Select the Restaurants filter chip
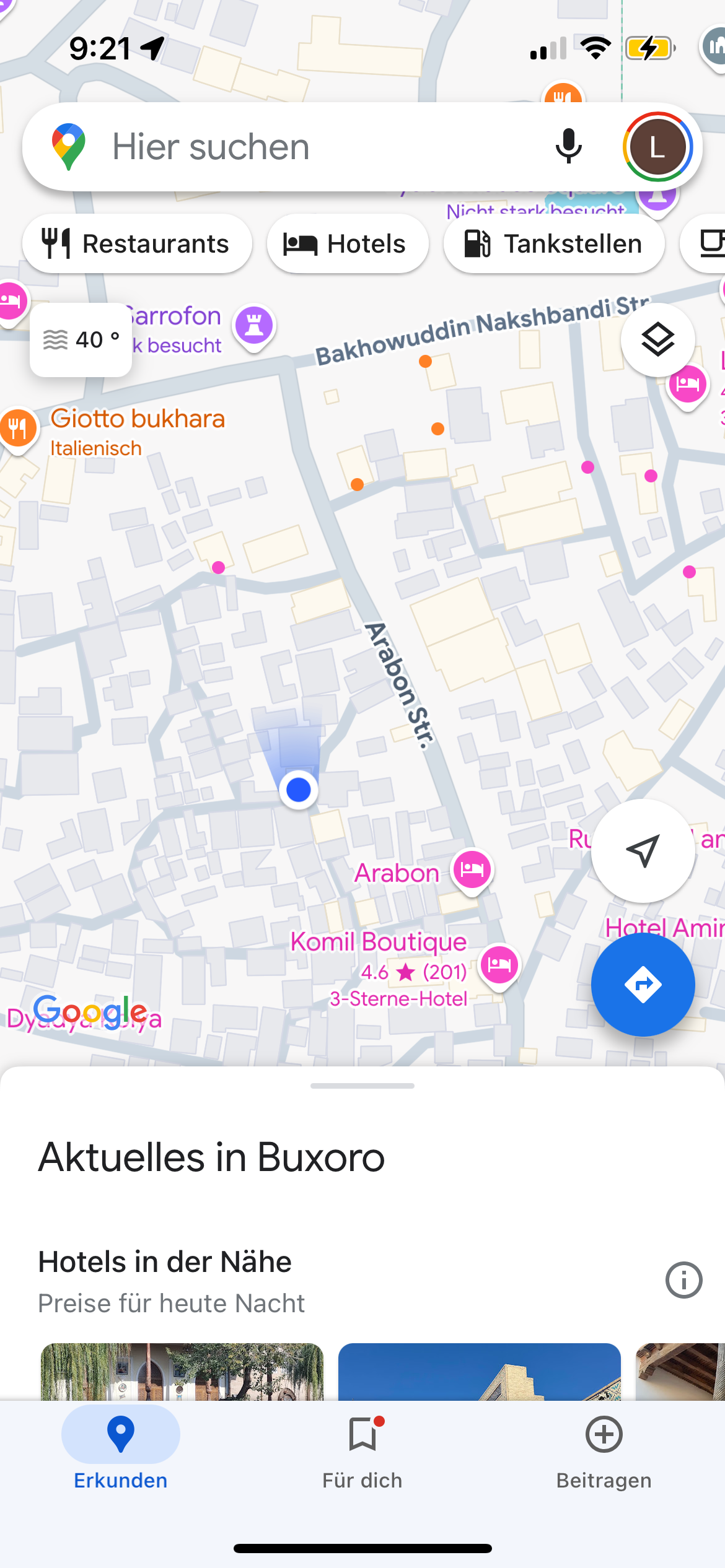 [137, 244]
